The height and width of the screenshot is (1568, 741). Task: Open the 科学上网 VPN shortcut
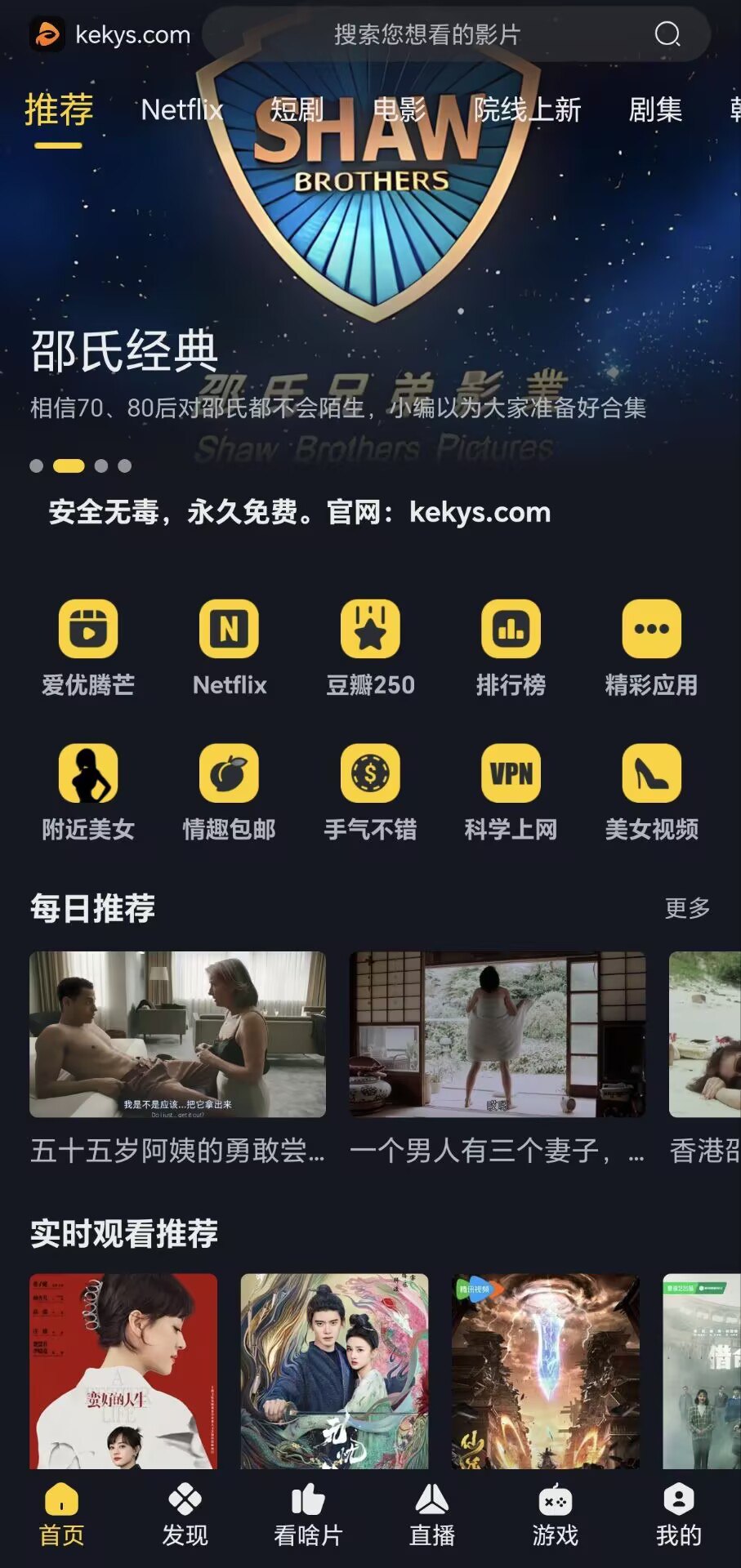pyautogui.click(x=511, y=791)
